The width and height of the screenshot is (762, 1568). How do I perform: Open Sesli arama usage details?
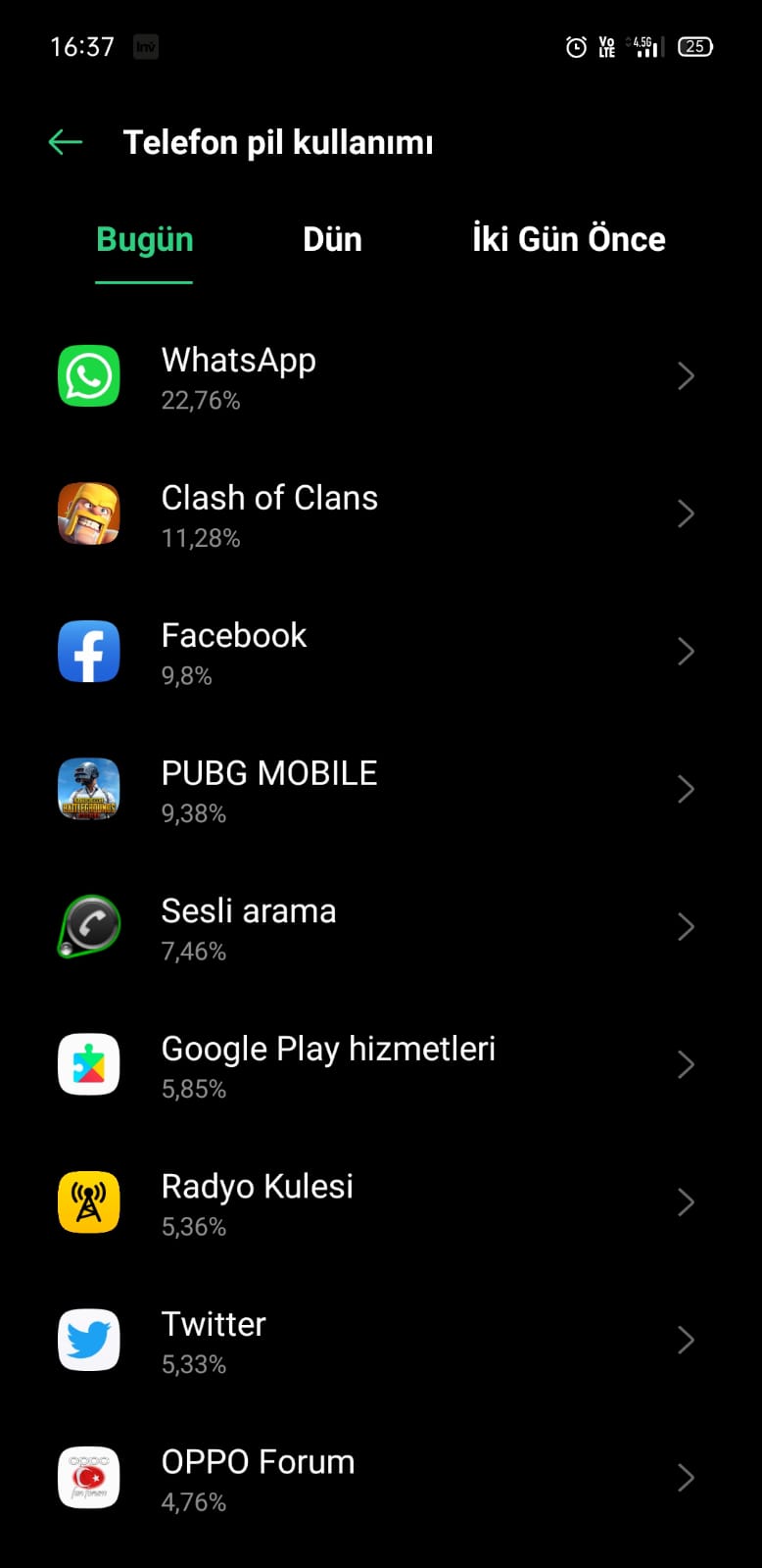pos(380,927)
